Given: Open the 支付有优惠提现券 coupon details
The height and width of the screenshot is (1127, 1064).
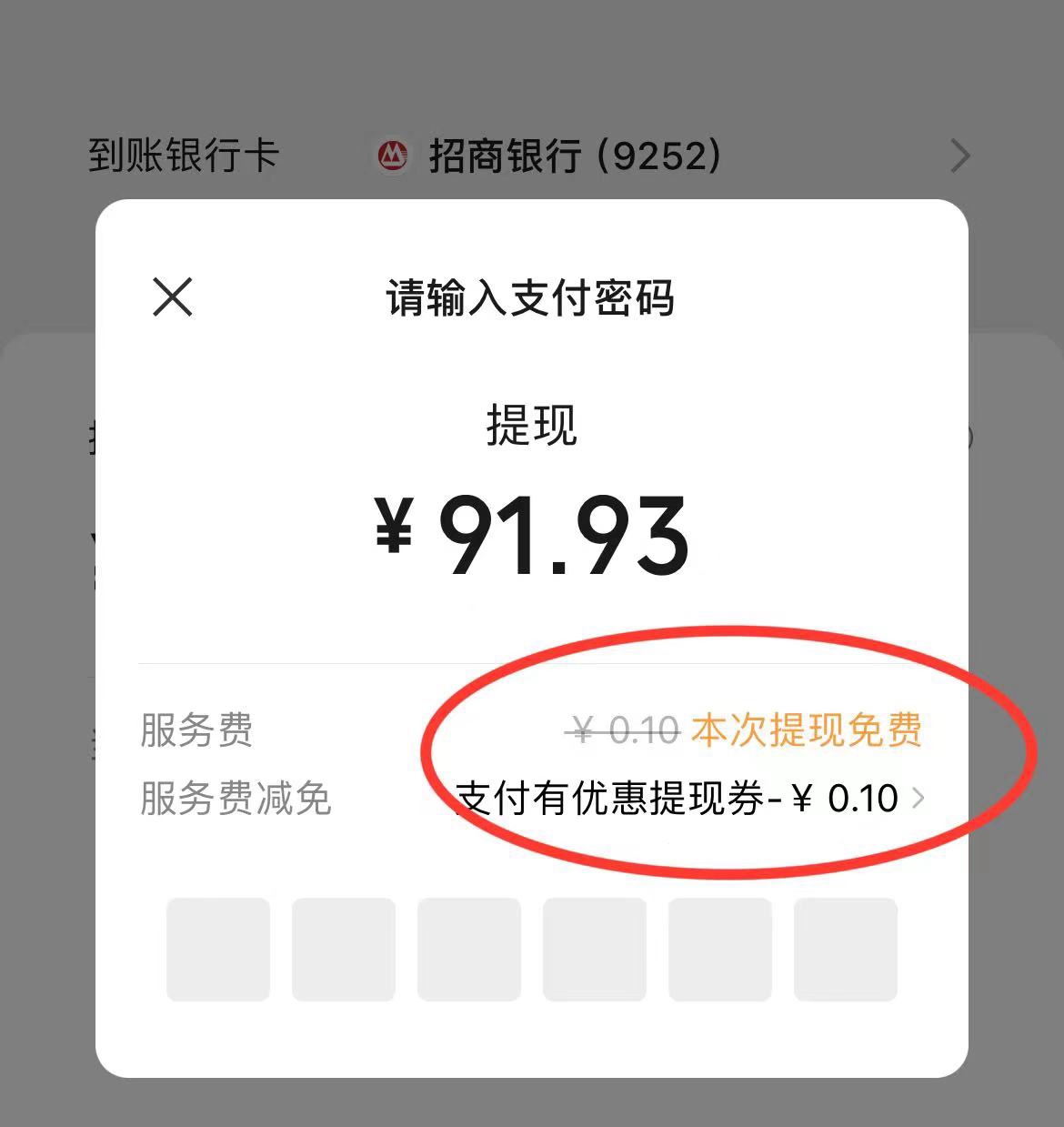Looking at the screenshot, I should click(673, 798).
